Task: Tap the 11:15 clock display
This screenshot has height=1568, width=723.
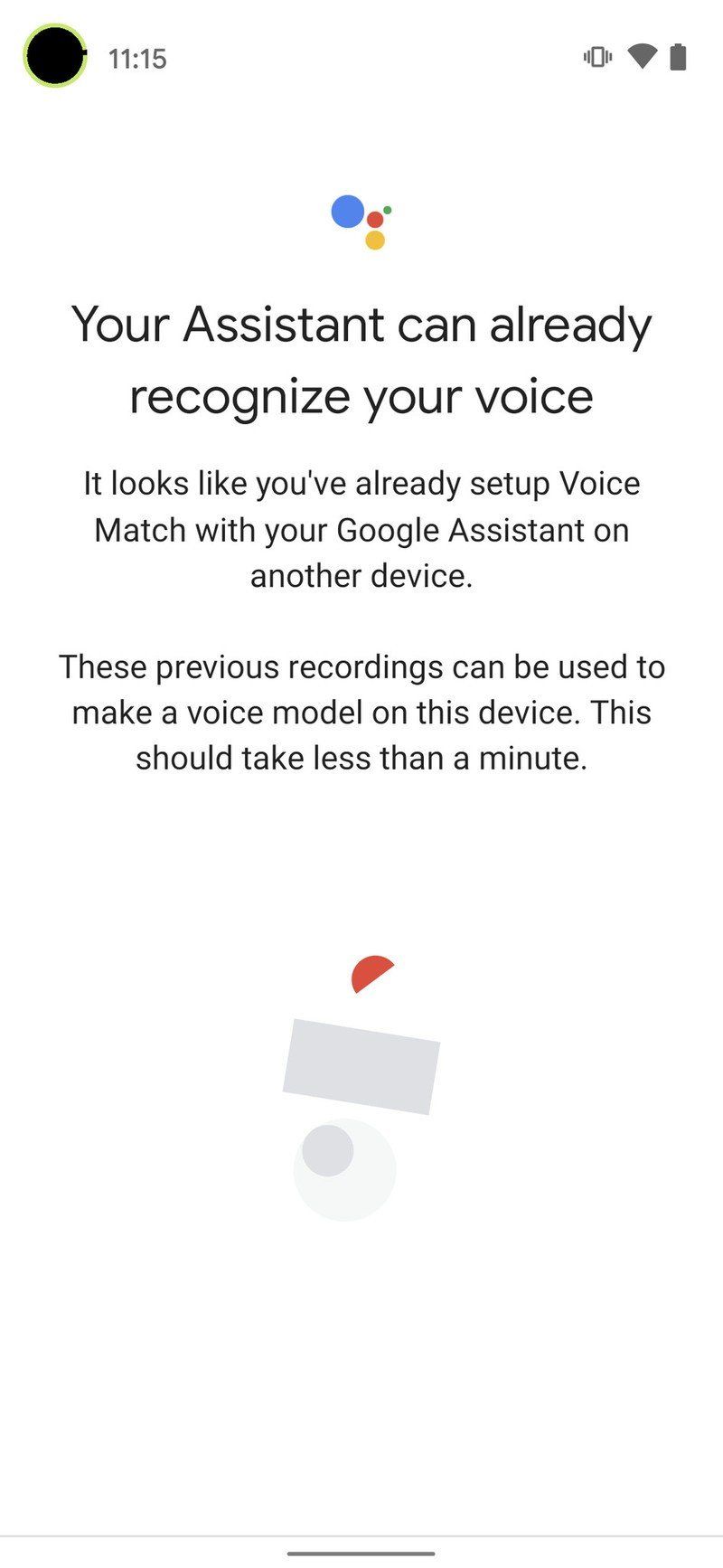Action: 137,58
